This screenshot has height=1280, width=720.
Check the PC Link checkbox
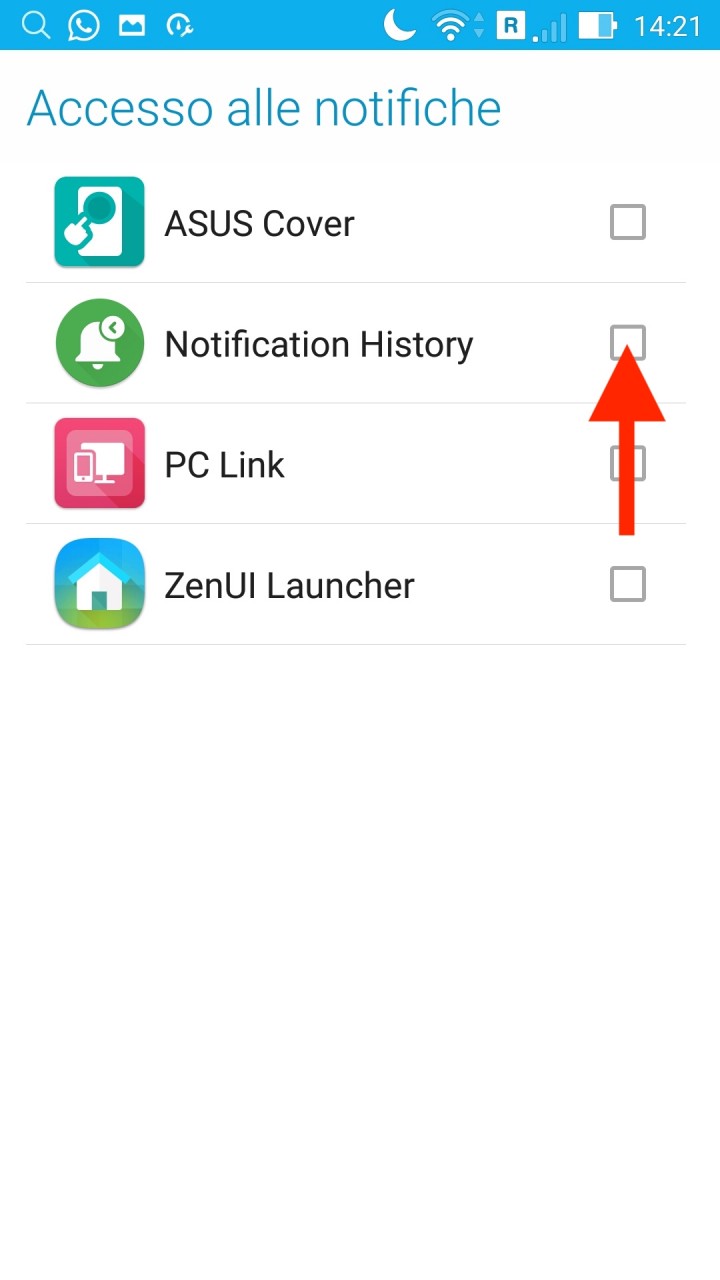tap(628, 463)
